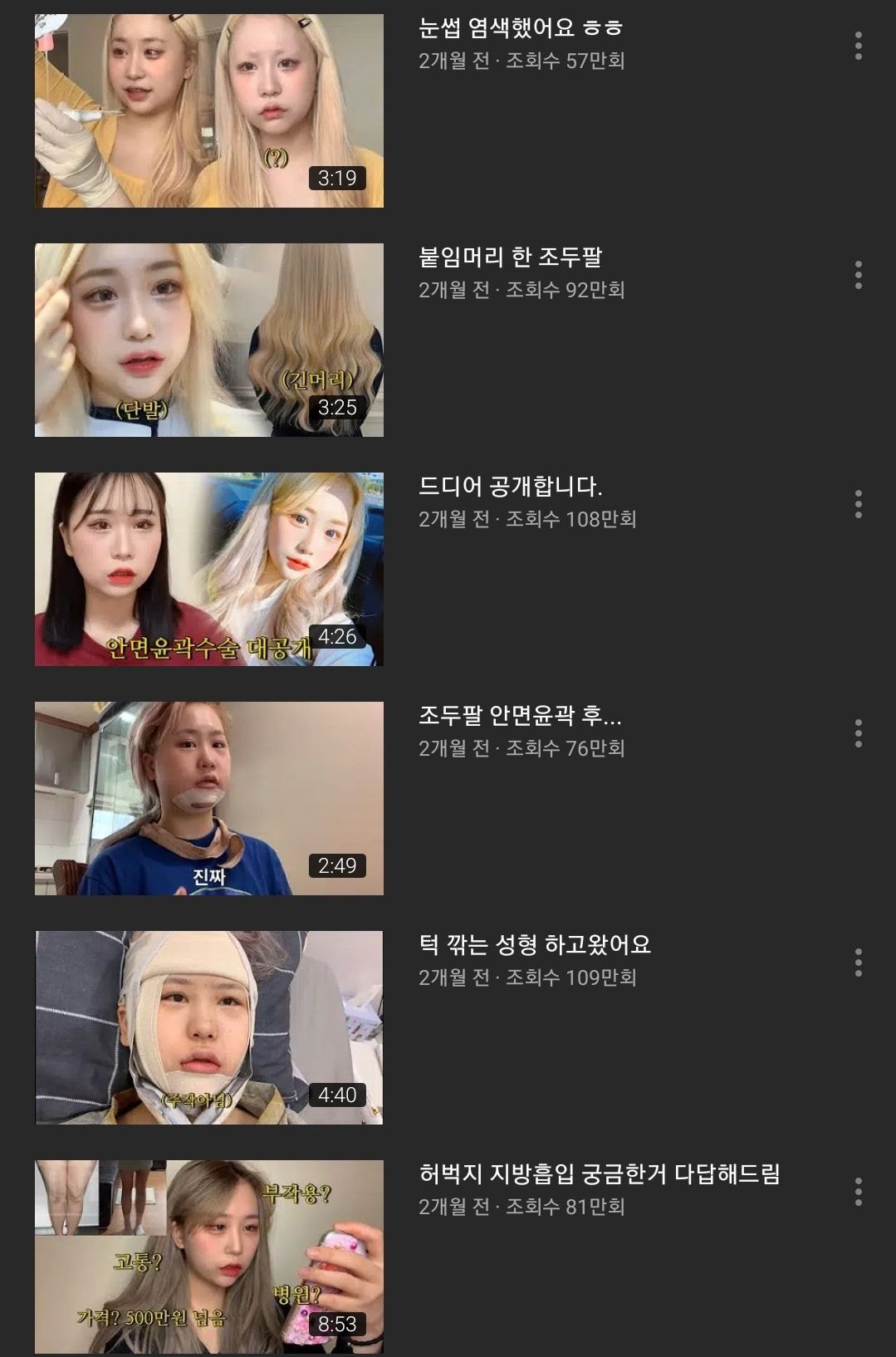Open three-dot menu for '턱 깎는 성형 하고왔어요'
The image size is (896, 1357).
click(x=858, y=963)
